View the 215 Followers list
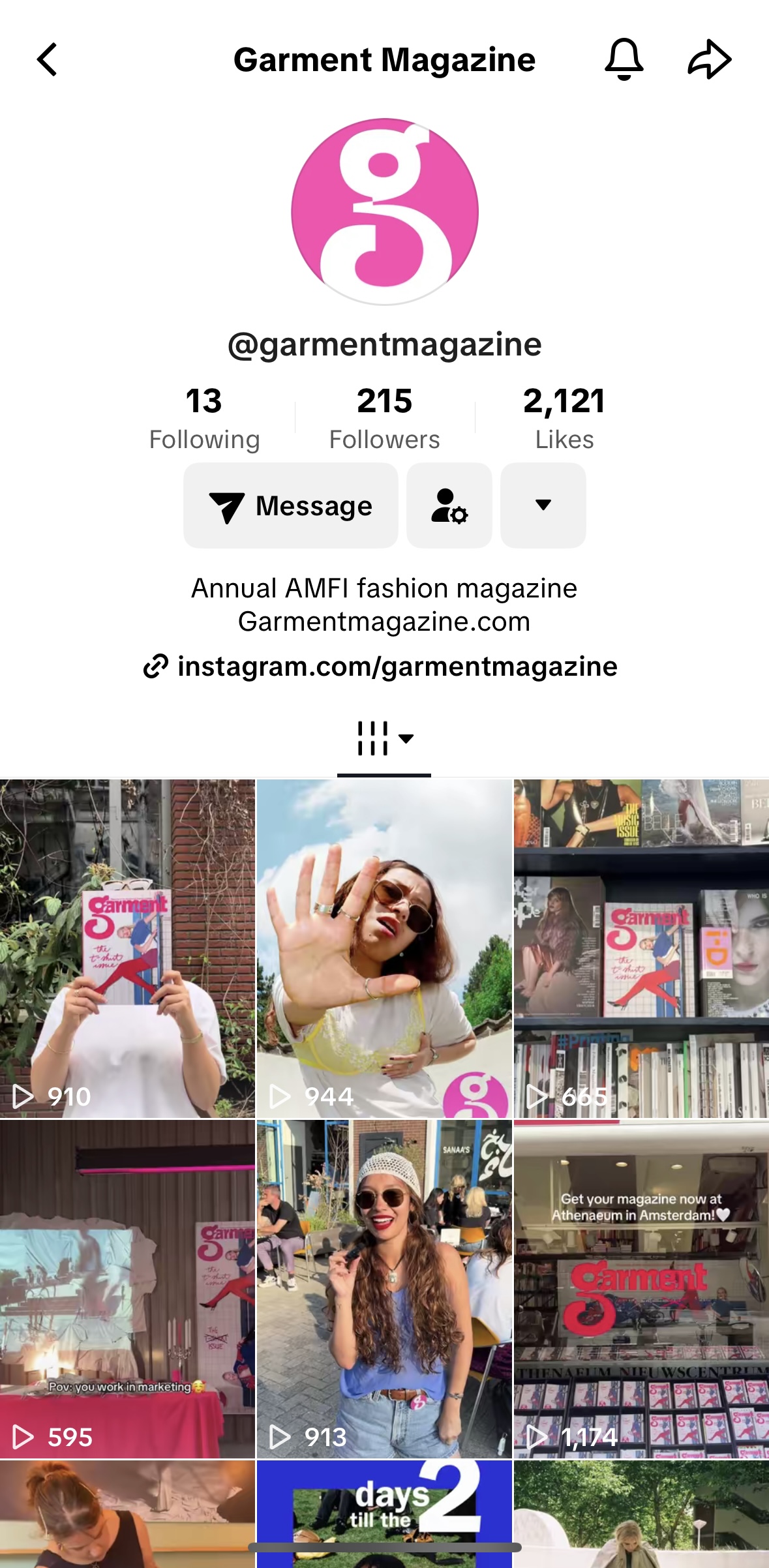Viewport: 769px width, 1568px height. (385, 418)
